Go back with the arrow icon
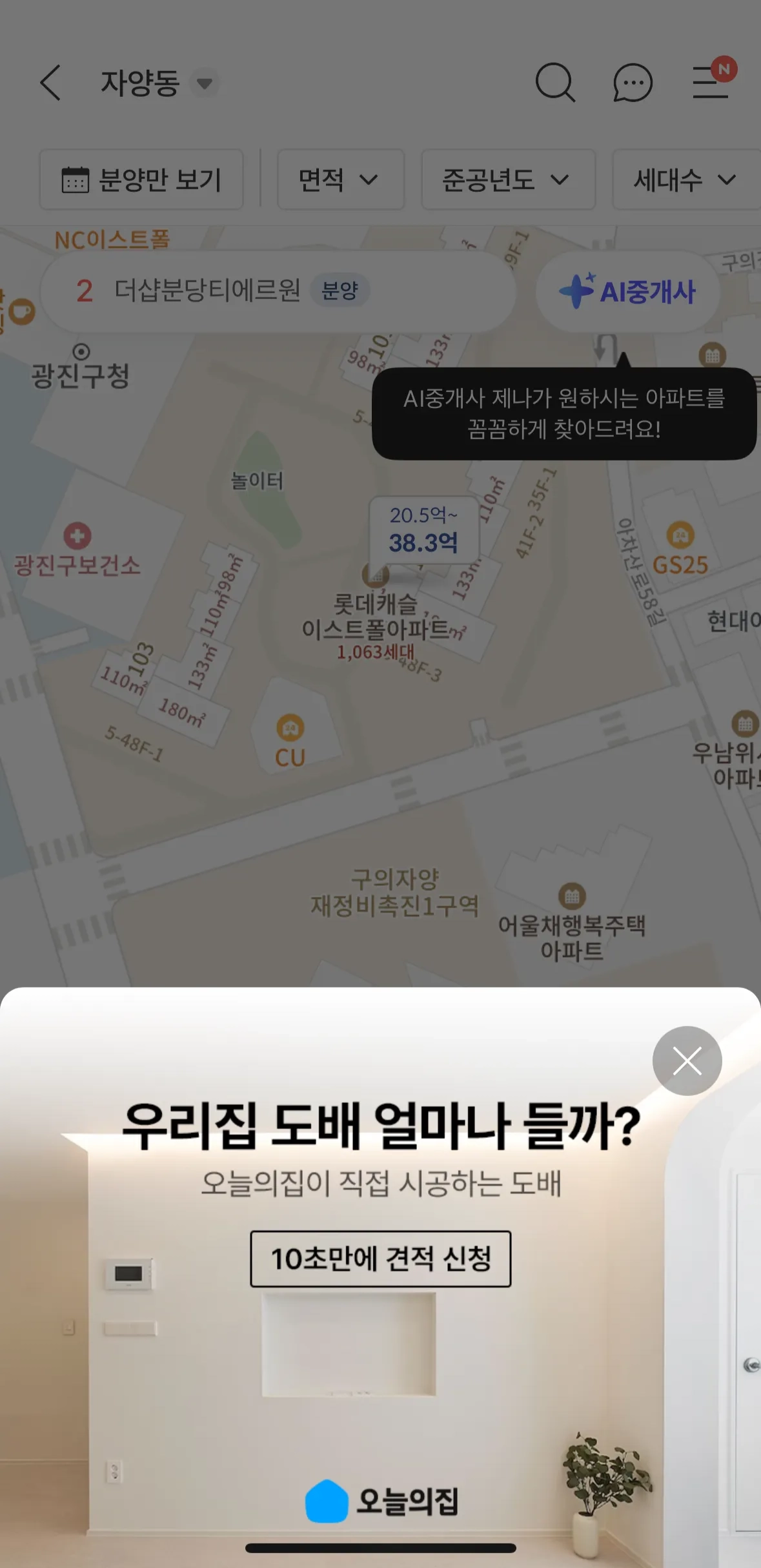Screen dimensions: 761x1568 tap(50, 83)
